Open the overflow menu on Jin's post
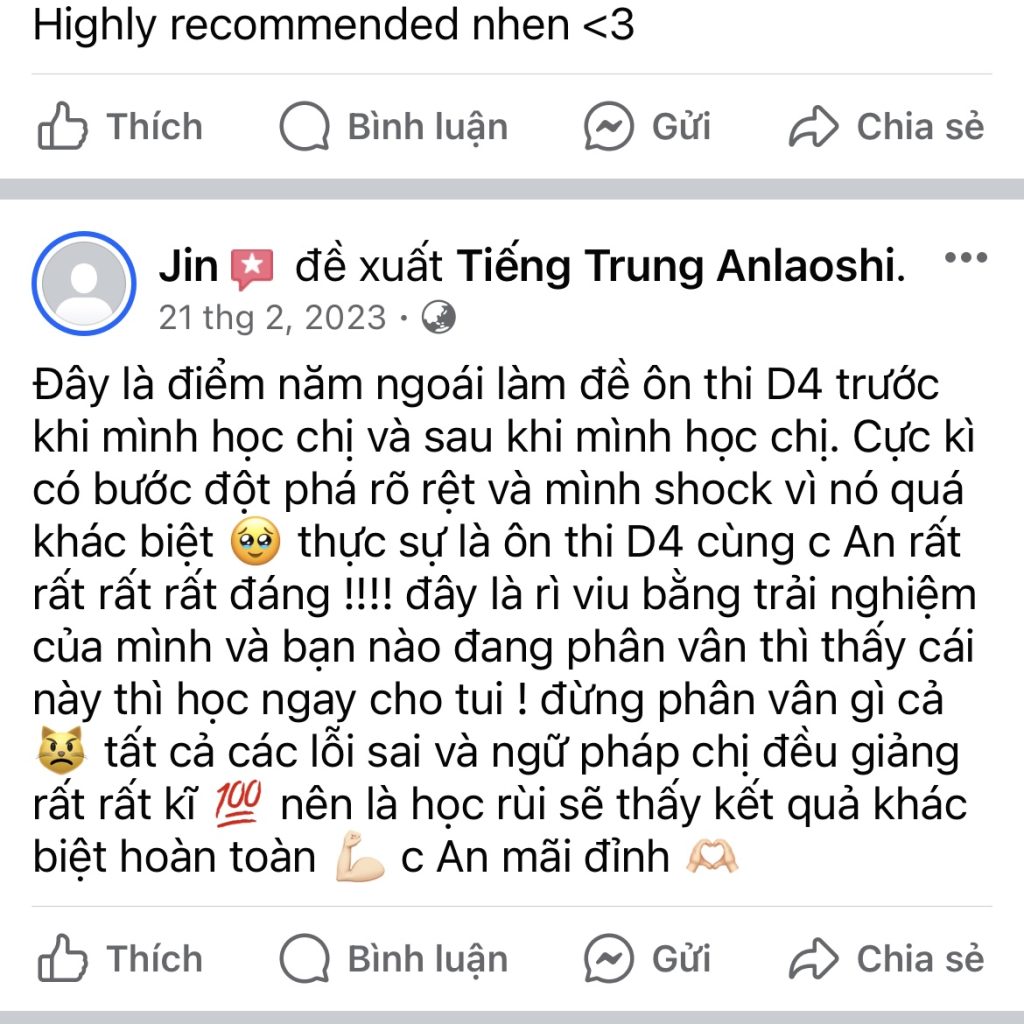This screenshot has height=1024, width=1024. 965,258
